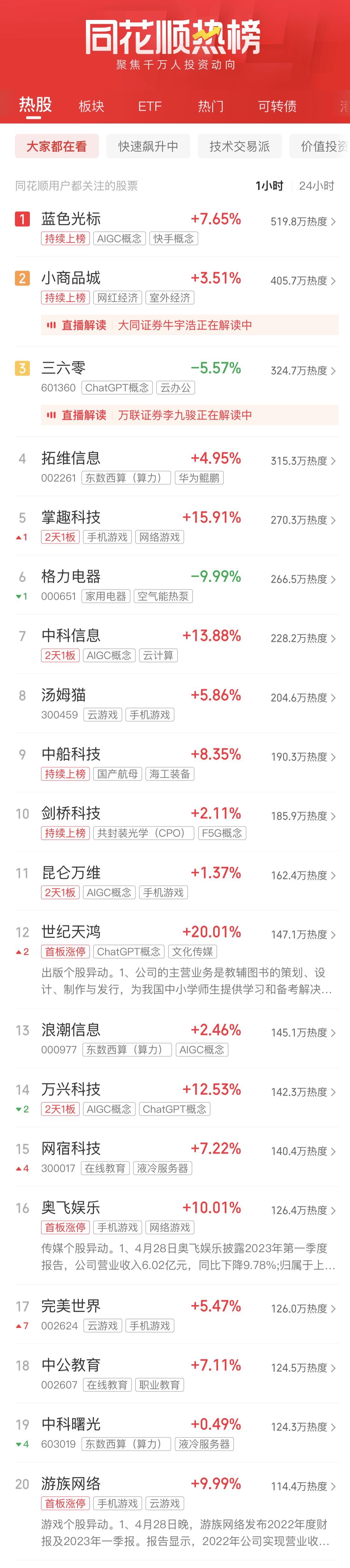Select the 快速飙升中 filter chip

[148, 146]
